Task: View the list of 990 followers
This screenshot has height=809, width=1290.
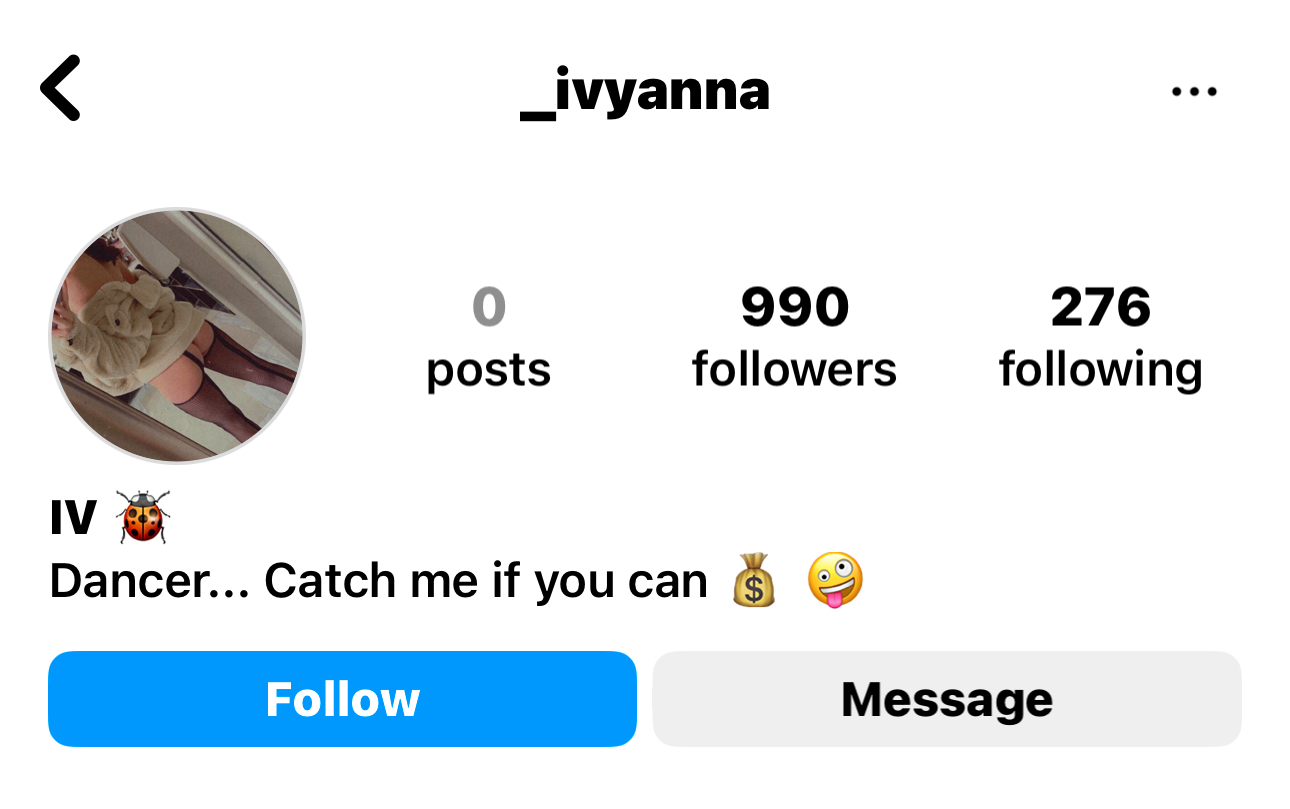Action: click(794, 336)
